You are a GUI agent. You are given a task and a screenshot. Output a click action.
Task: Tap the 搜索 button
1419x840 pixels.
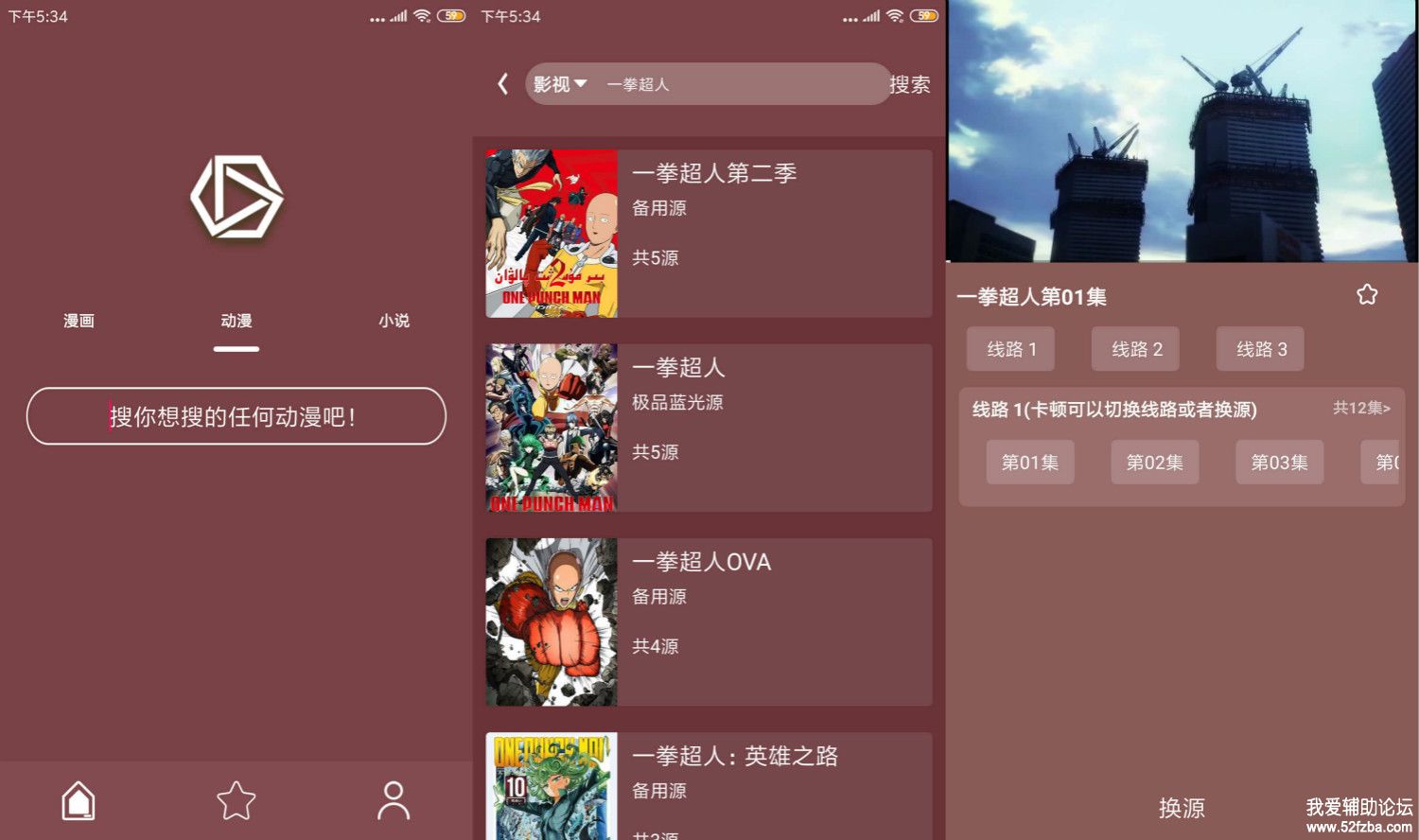(x=909, y=84)
